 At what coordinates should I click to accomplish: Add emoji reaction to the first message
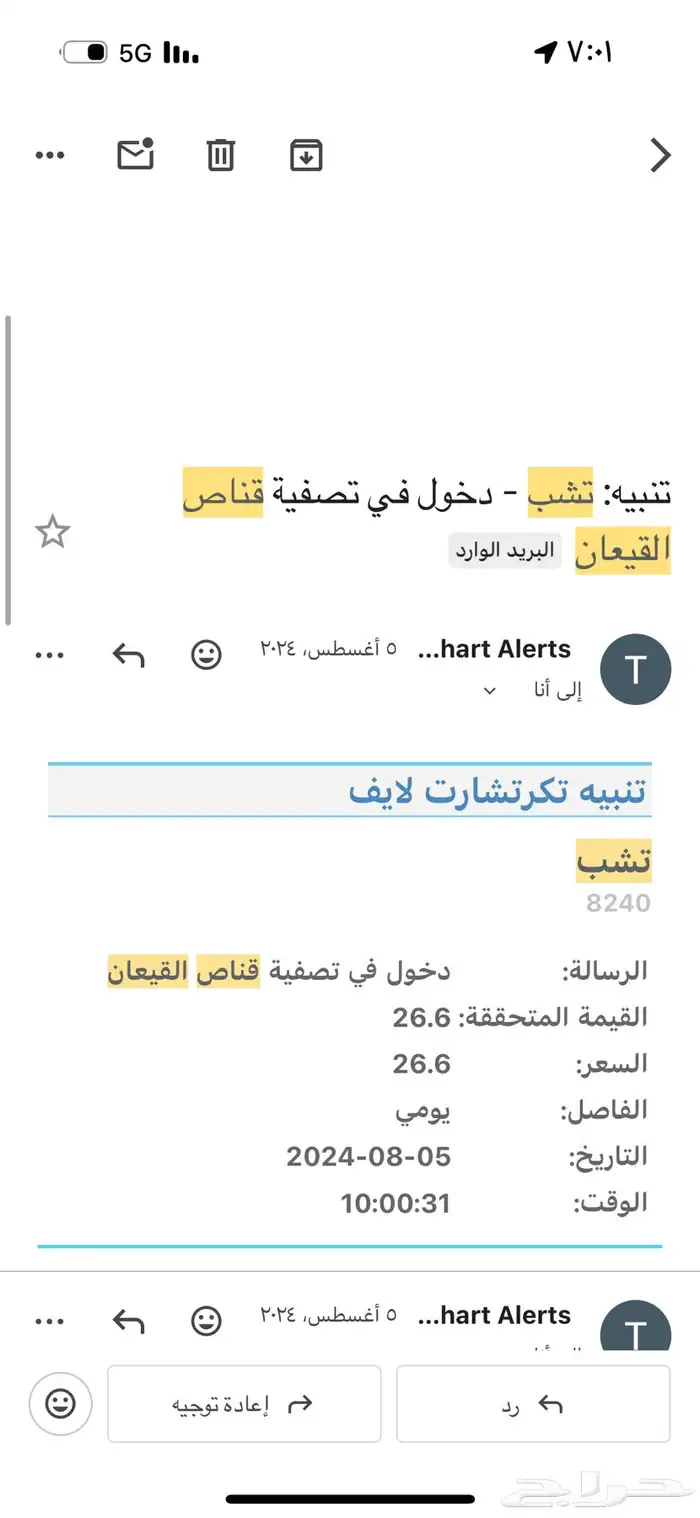coord(207,655)
